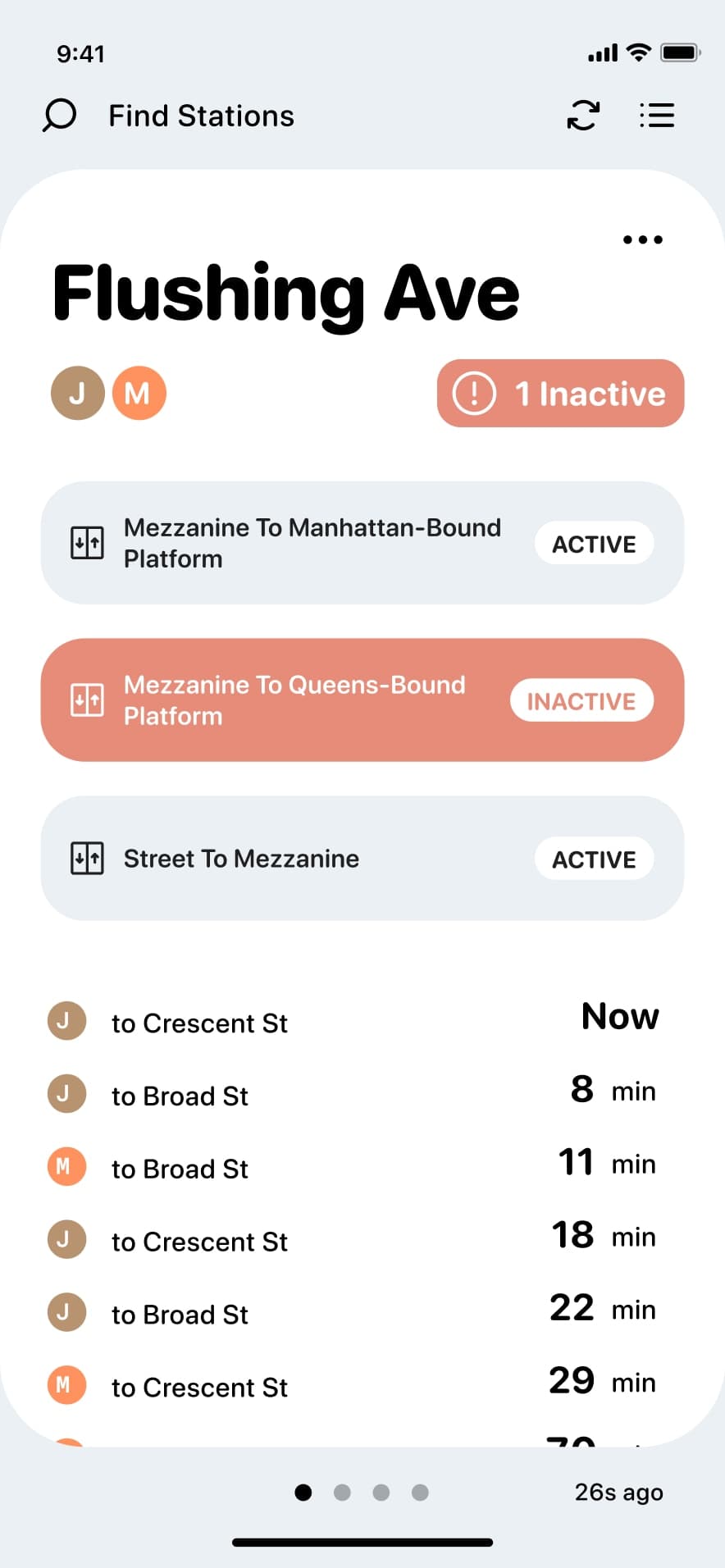Open the list view icon
Screen dimensions: 725x1568
(x=657, y=116)
